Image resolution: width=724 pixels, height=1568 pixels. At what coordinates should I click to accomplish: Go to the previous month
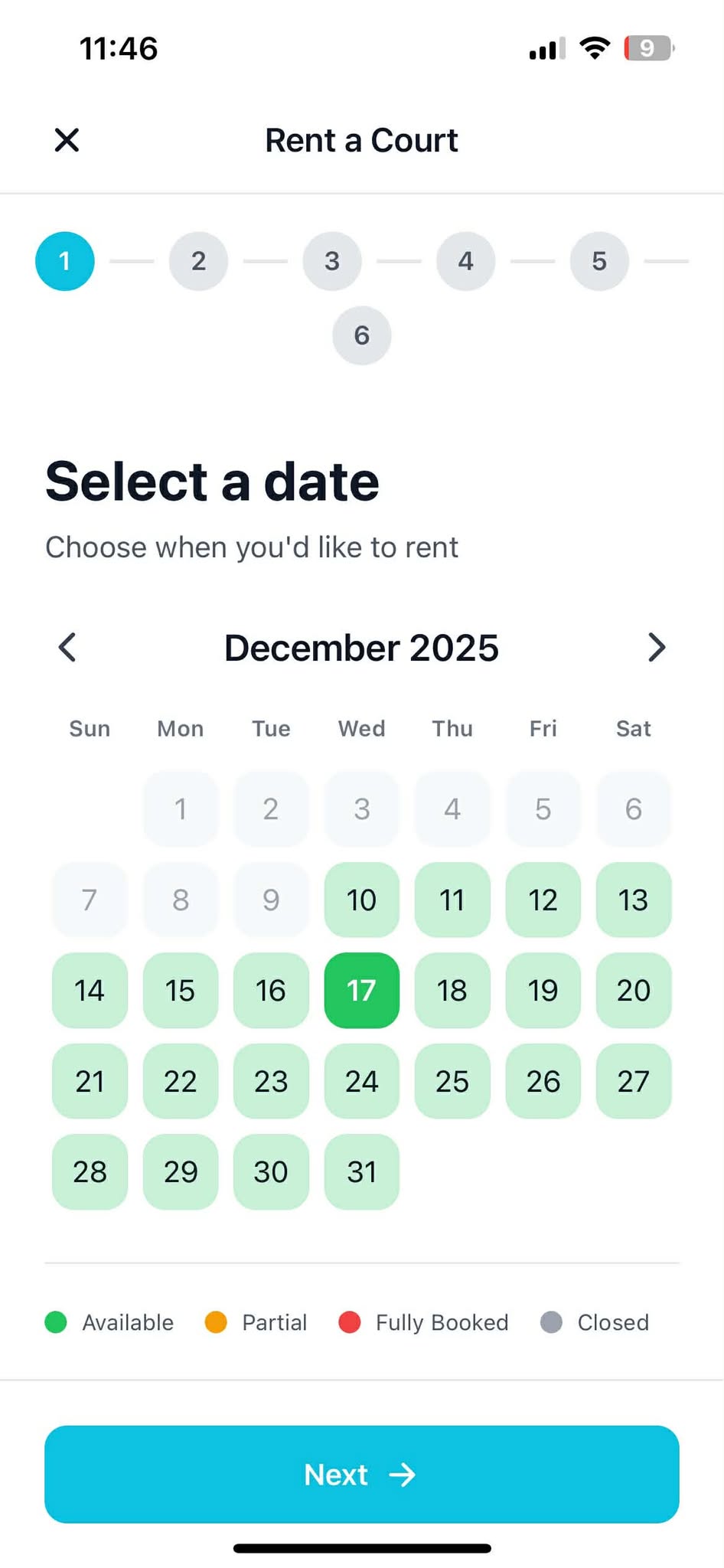tap(67, 647)
